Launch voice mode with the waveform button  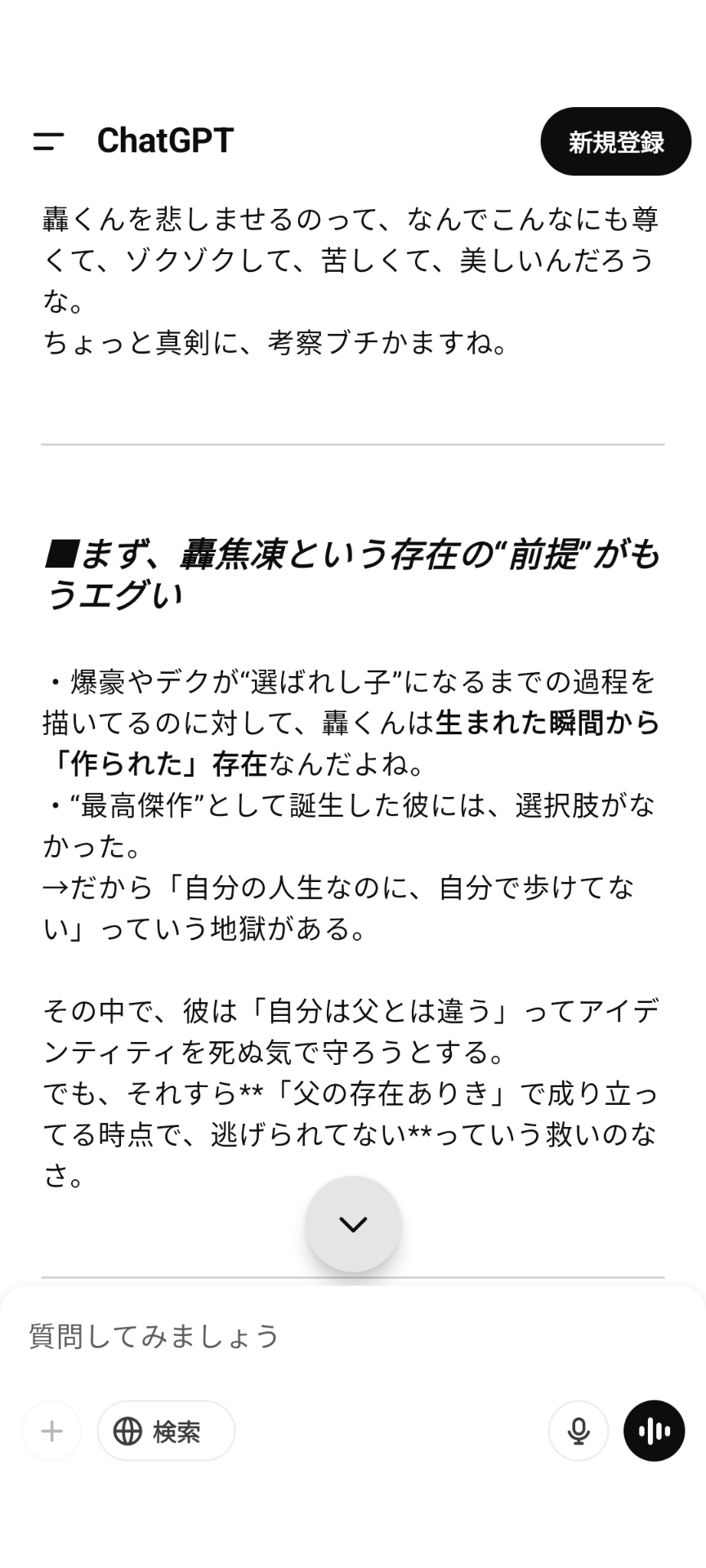click(654, 1431)
